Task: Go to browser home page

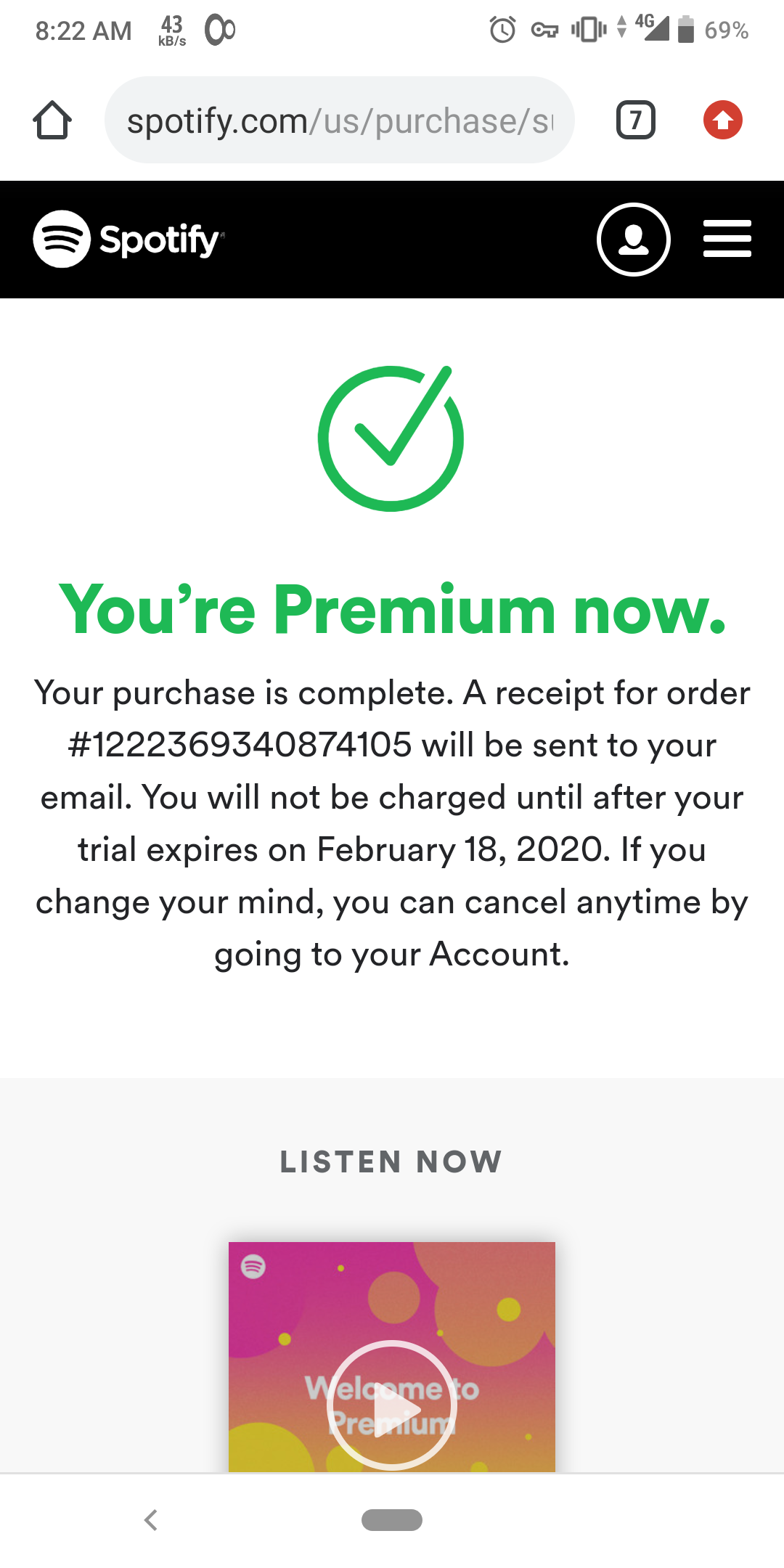Action: (52, 120)
